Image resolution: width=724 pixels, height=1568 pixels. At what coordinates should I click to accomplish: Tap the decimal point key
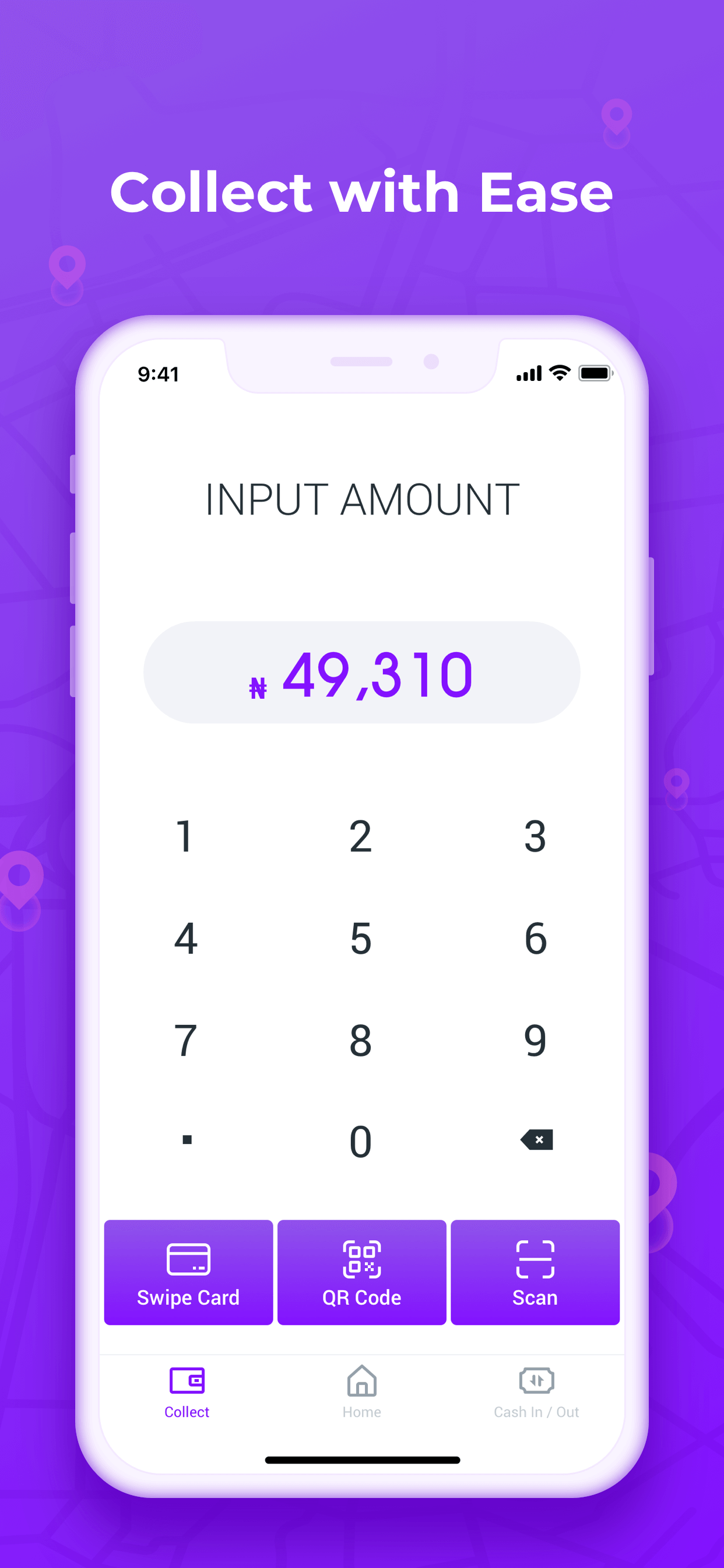tap(187, 1139)
